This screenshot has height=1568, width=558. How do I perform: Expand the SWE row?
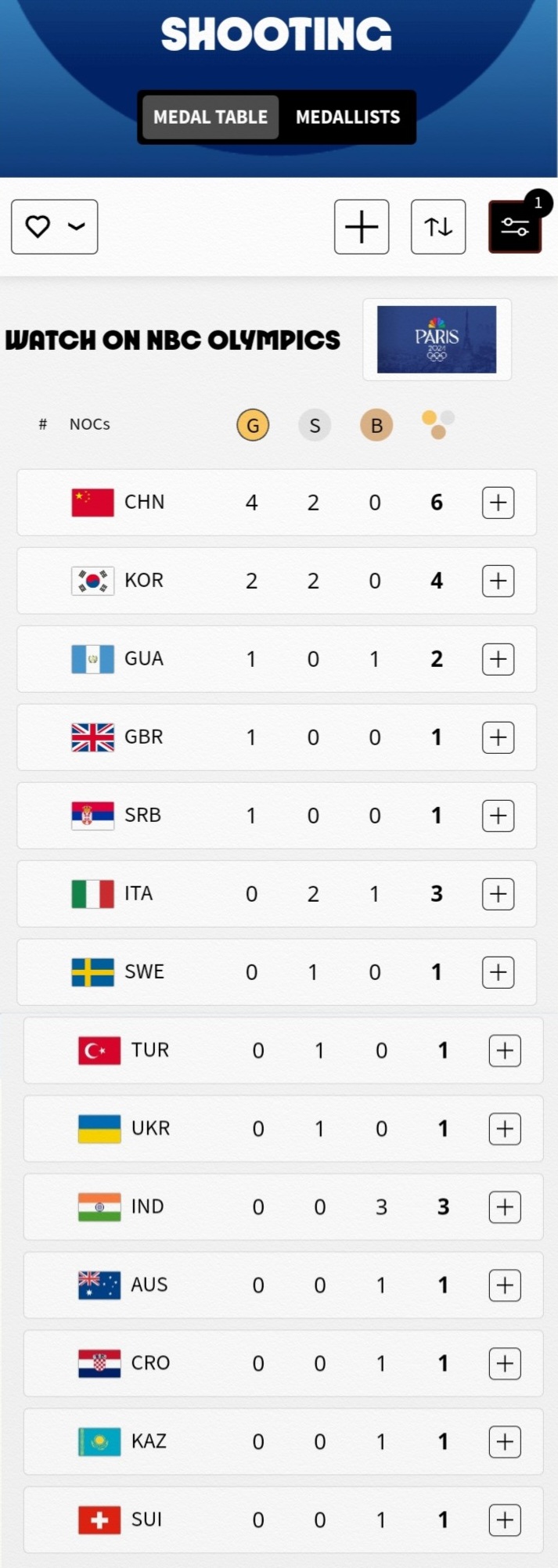click(498, 972)
